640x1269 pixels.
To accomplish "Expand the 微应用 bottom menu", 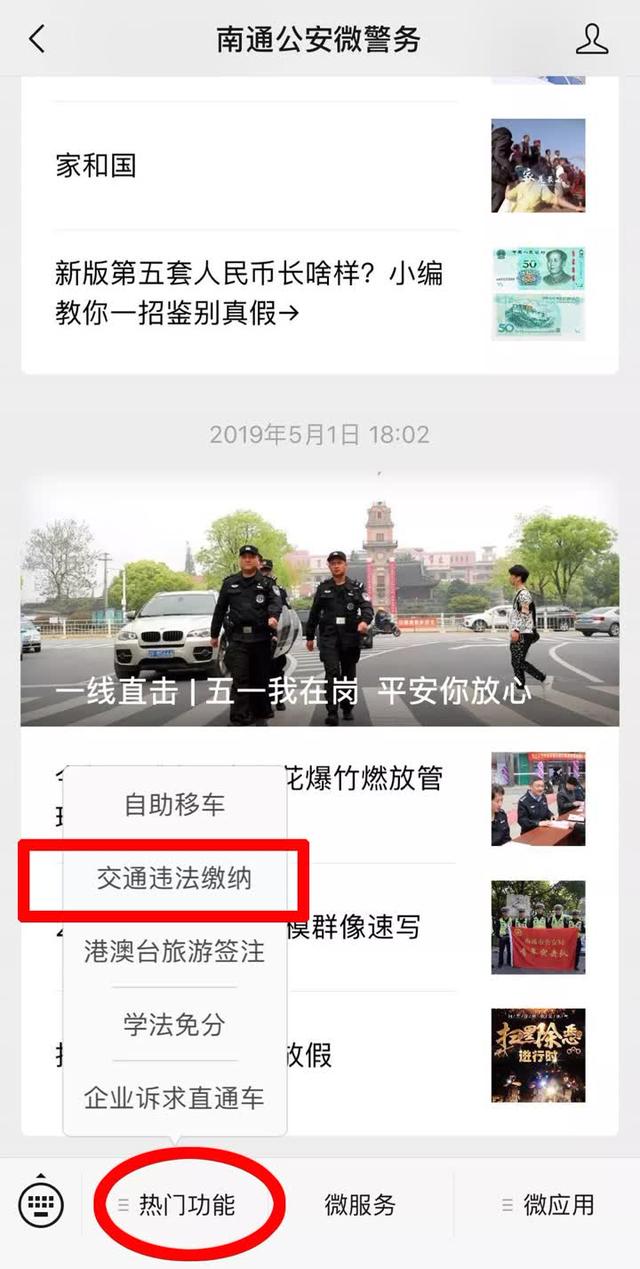I will point(557,1205).
